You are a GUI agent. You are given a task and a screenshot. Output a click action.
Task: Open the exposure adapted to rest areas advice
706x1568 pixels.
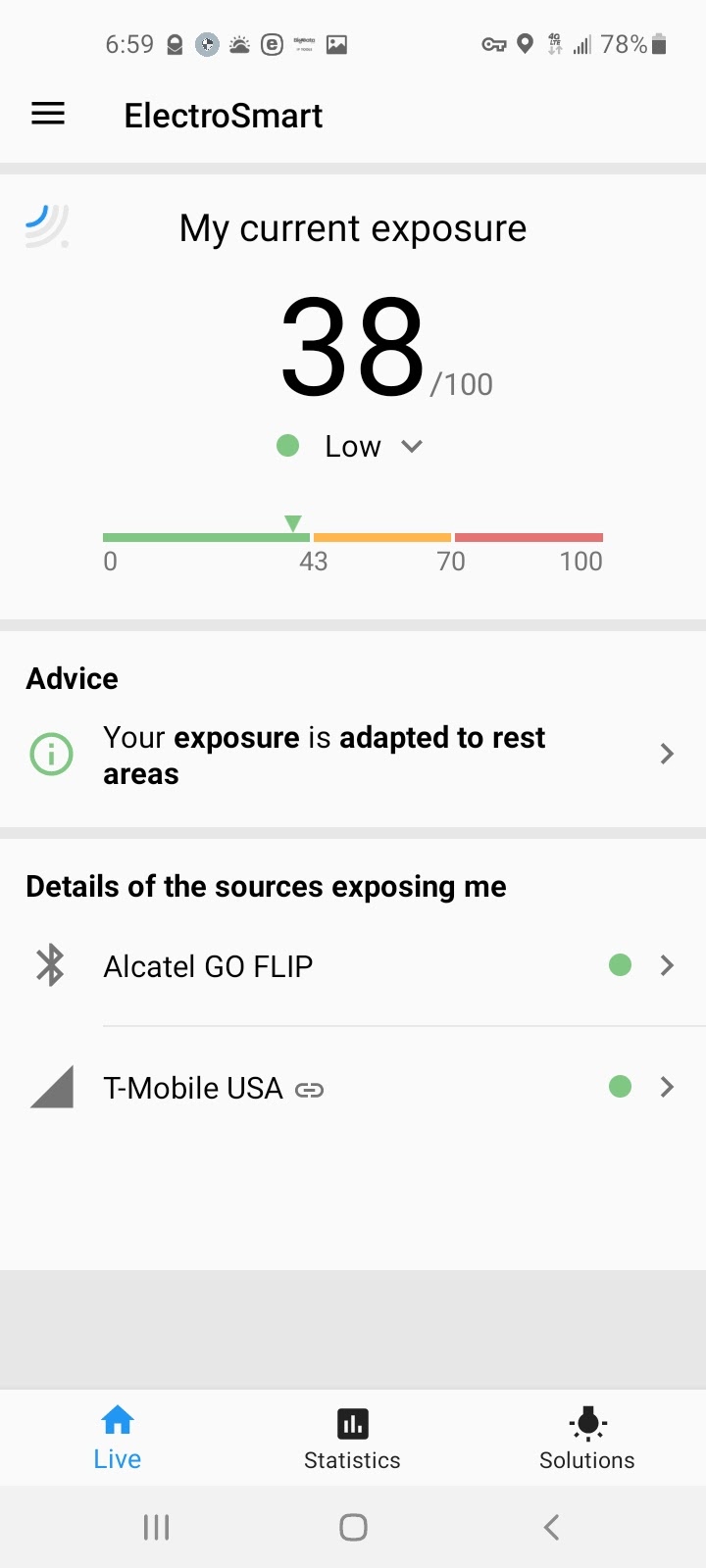353,755
